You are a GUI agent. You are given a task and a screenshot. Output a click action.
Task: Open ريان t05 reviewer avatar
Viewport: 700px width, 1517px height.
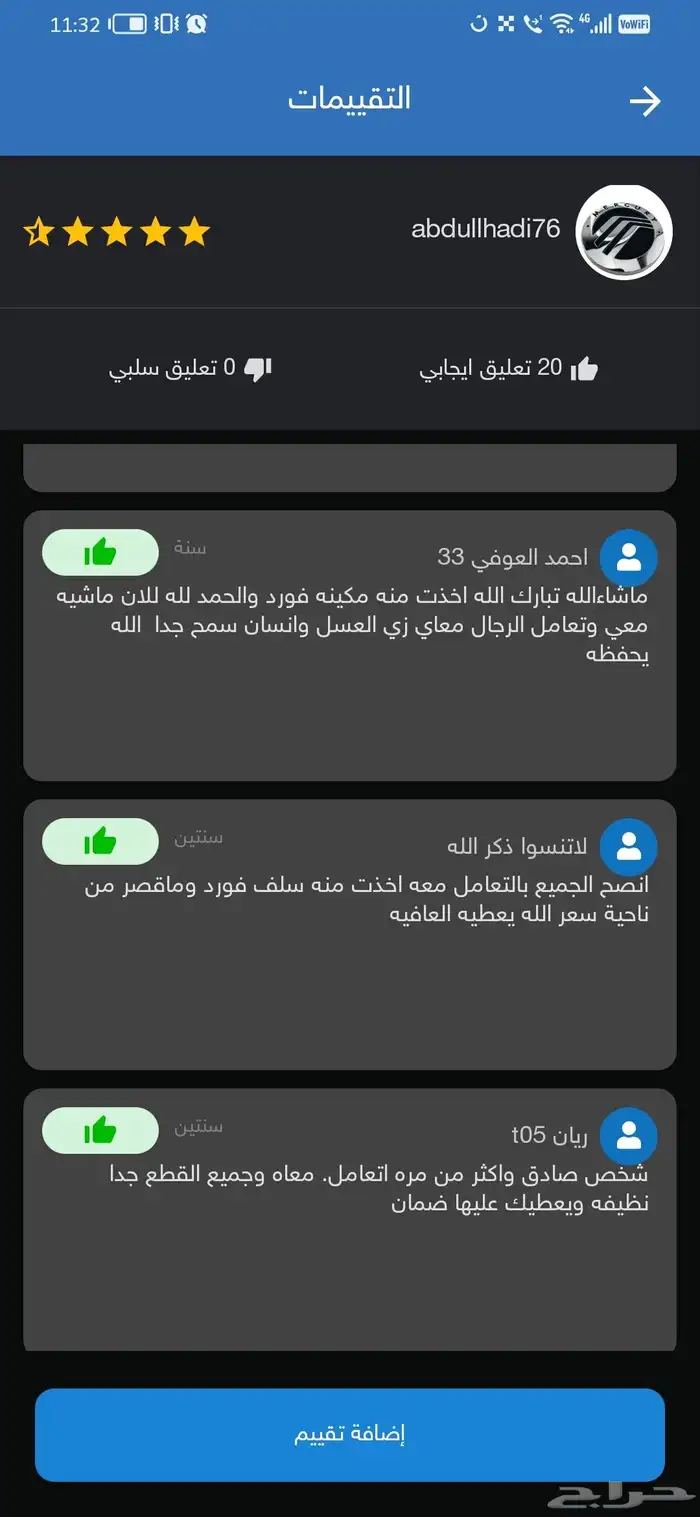click(x=628, y=1136)
